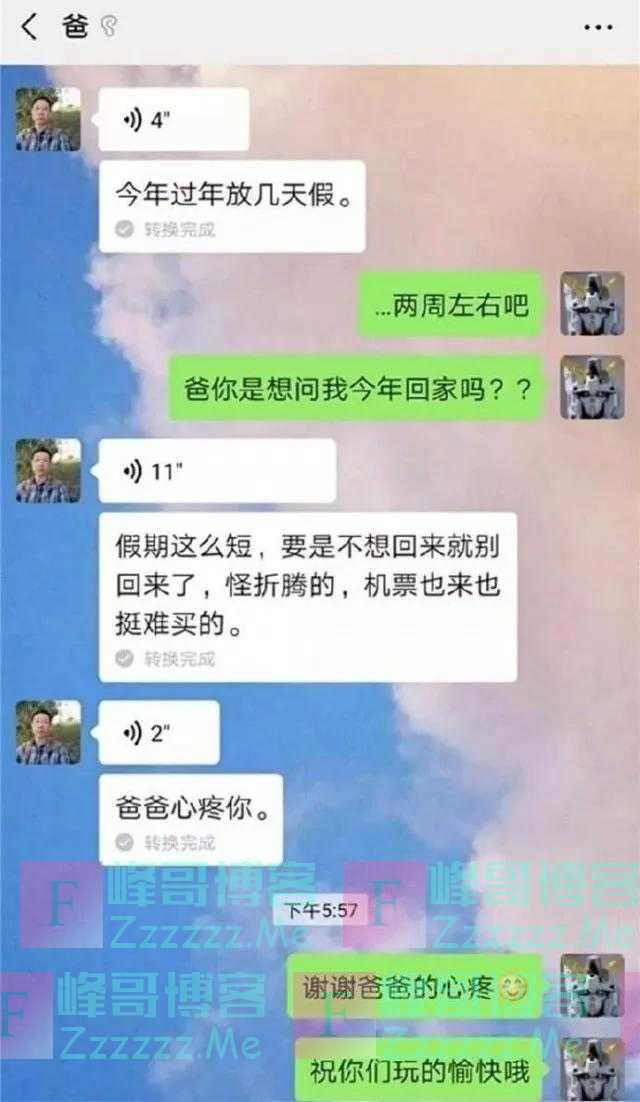Play the 2-second voice message
The width and height of the screenshot is (640, 1102).
pos(158,732)
